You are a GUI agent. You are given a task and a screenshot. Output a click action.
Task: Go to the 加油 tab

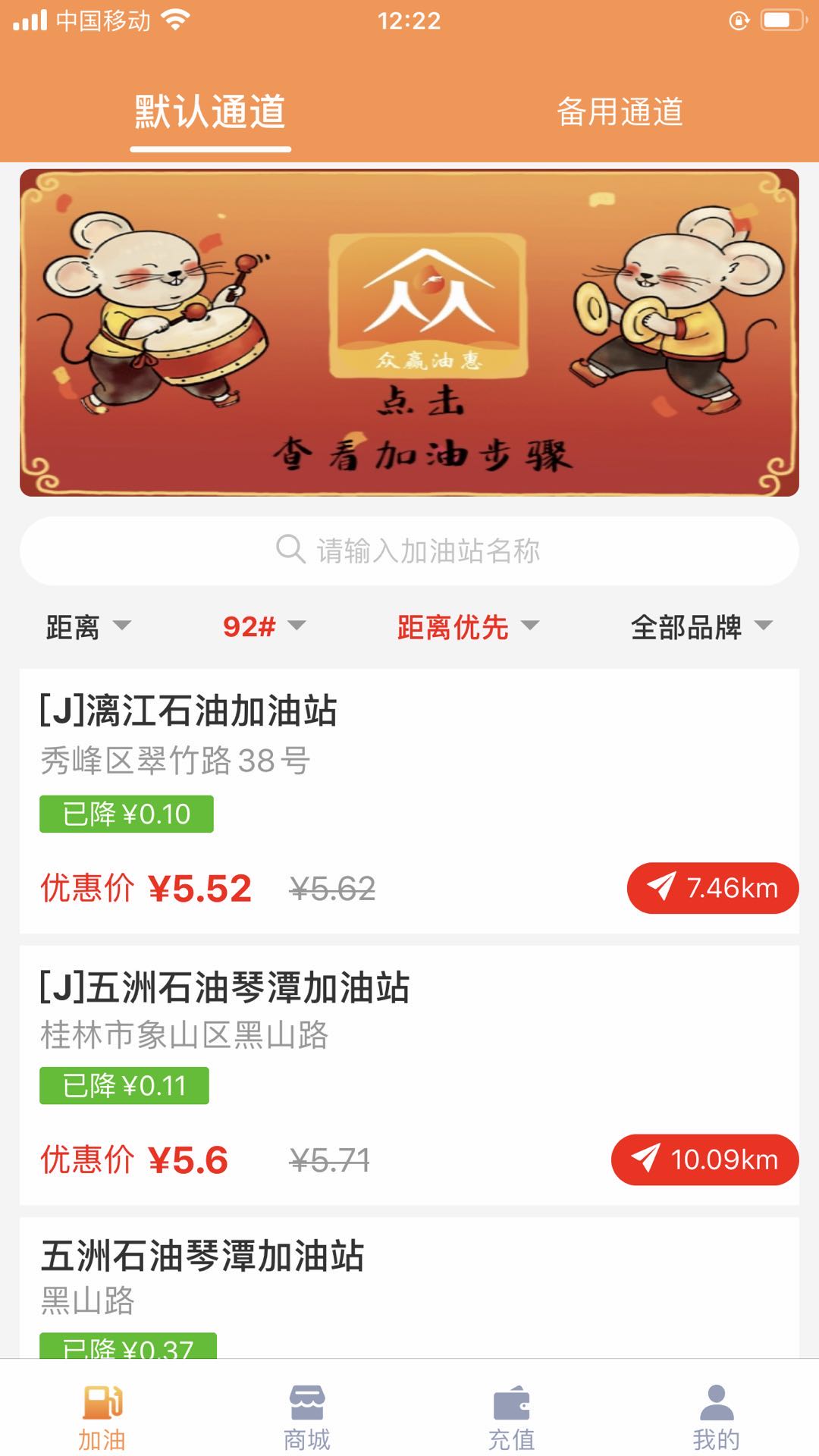(x=102, y=1417)
